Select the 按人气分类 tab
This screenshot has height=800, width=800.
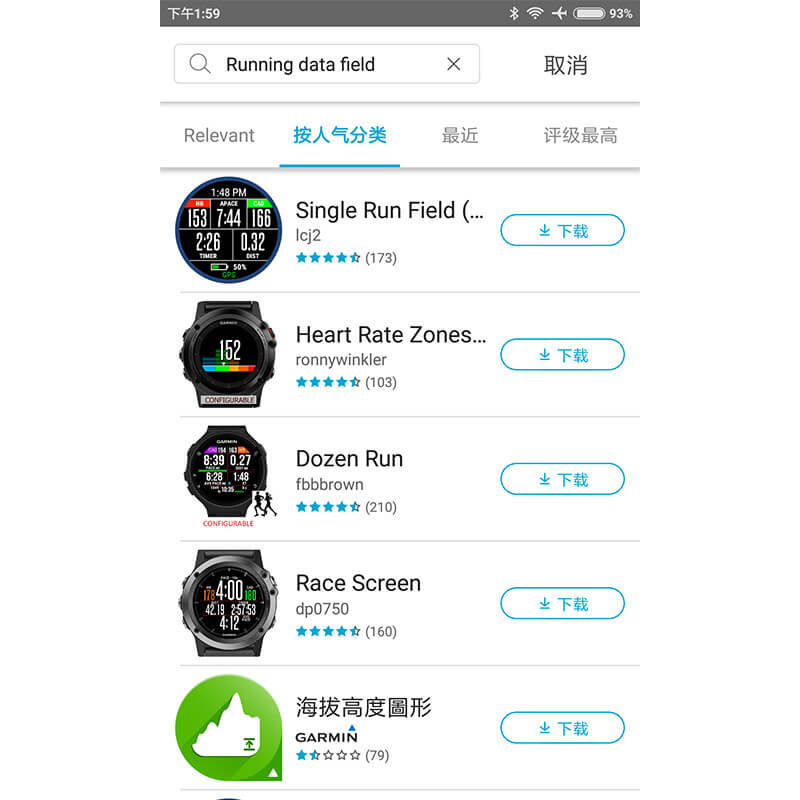click(x=339, y=135)
